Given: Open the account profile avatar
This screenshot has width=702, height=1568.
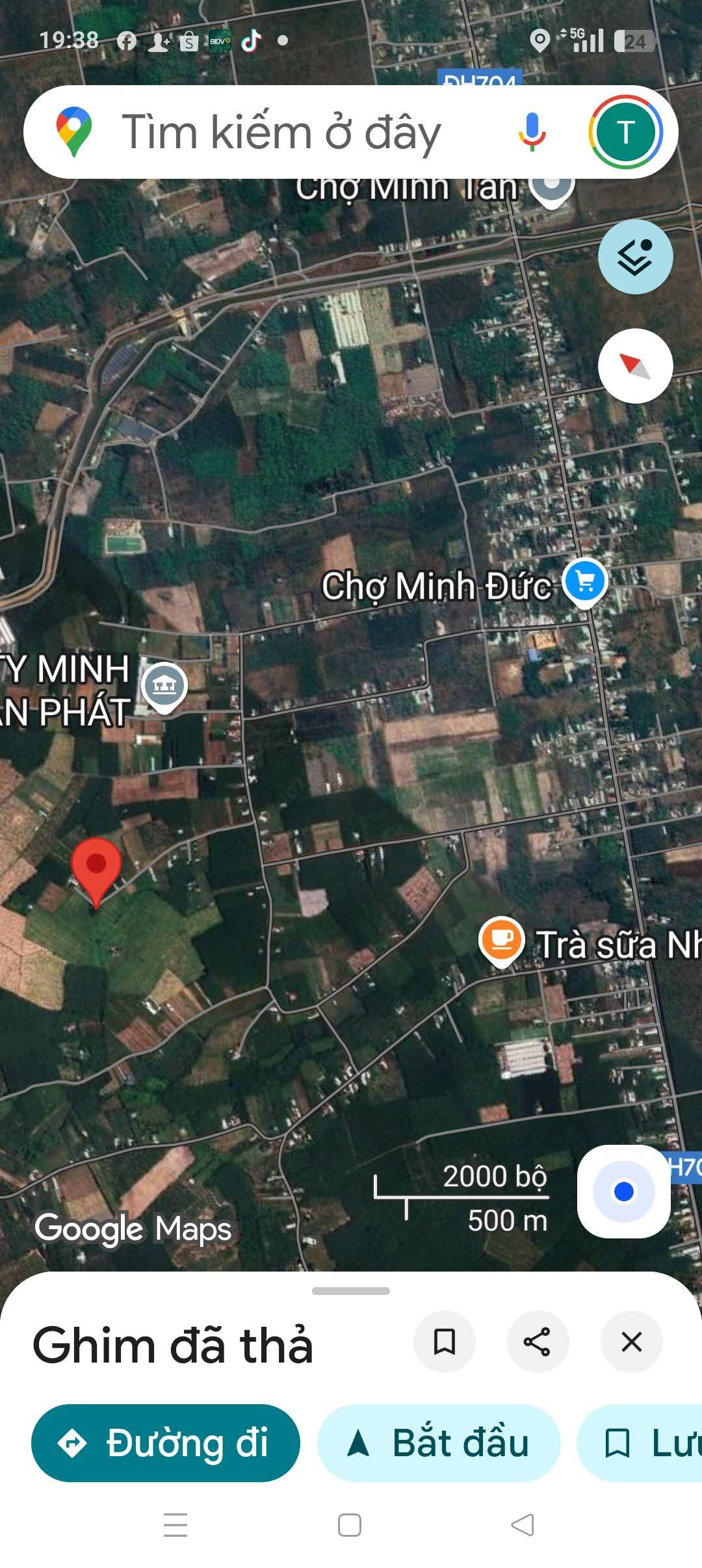Looking at the screenshot, I should pos(625,132).
